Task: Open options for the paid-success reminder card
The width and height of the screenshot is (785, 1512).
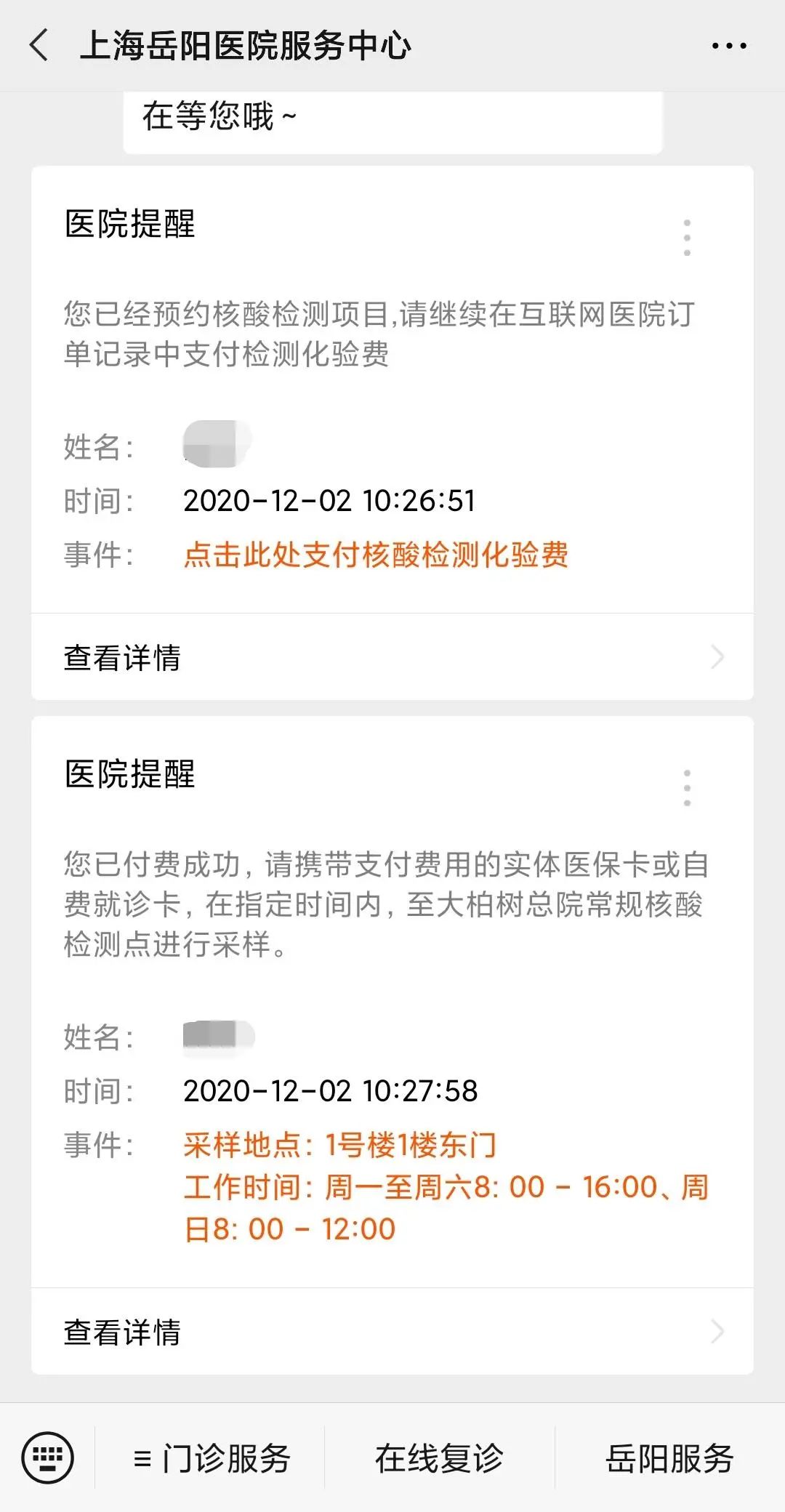Action: [x=687, y=788]
